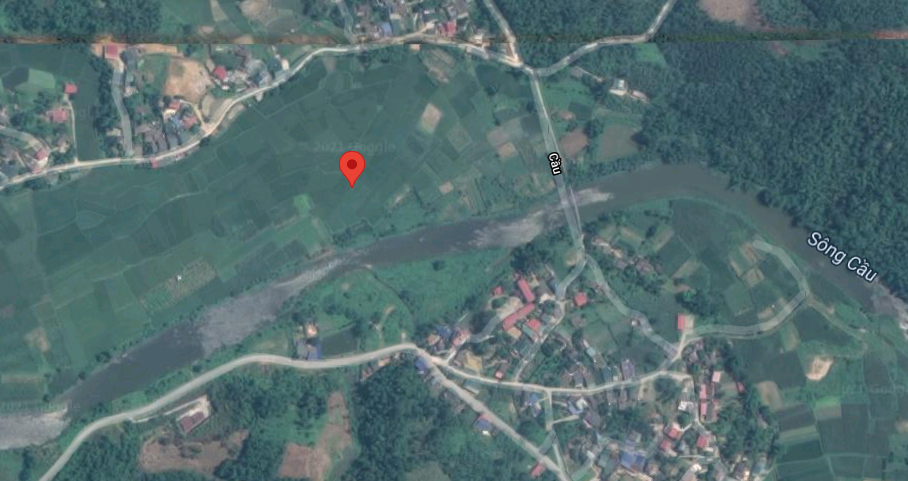Tap the red location pin marker

(x=351, y=166)
